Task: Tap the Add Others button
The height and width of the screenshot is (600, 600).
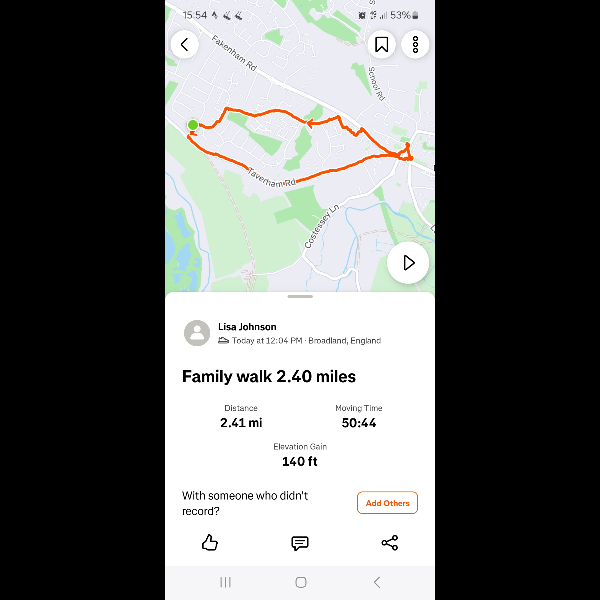Action: click(x=387, y=503)
